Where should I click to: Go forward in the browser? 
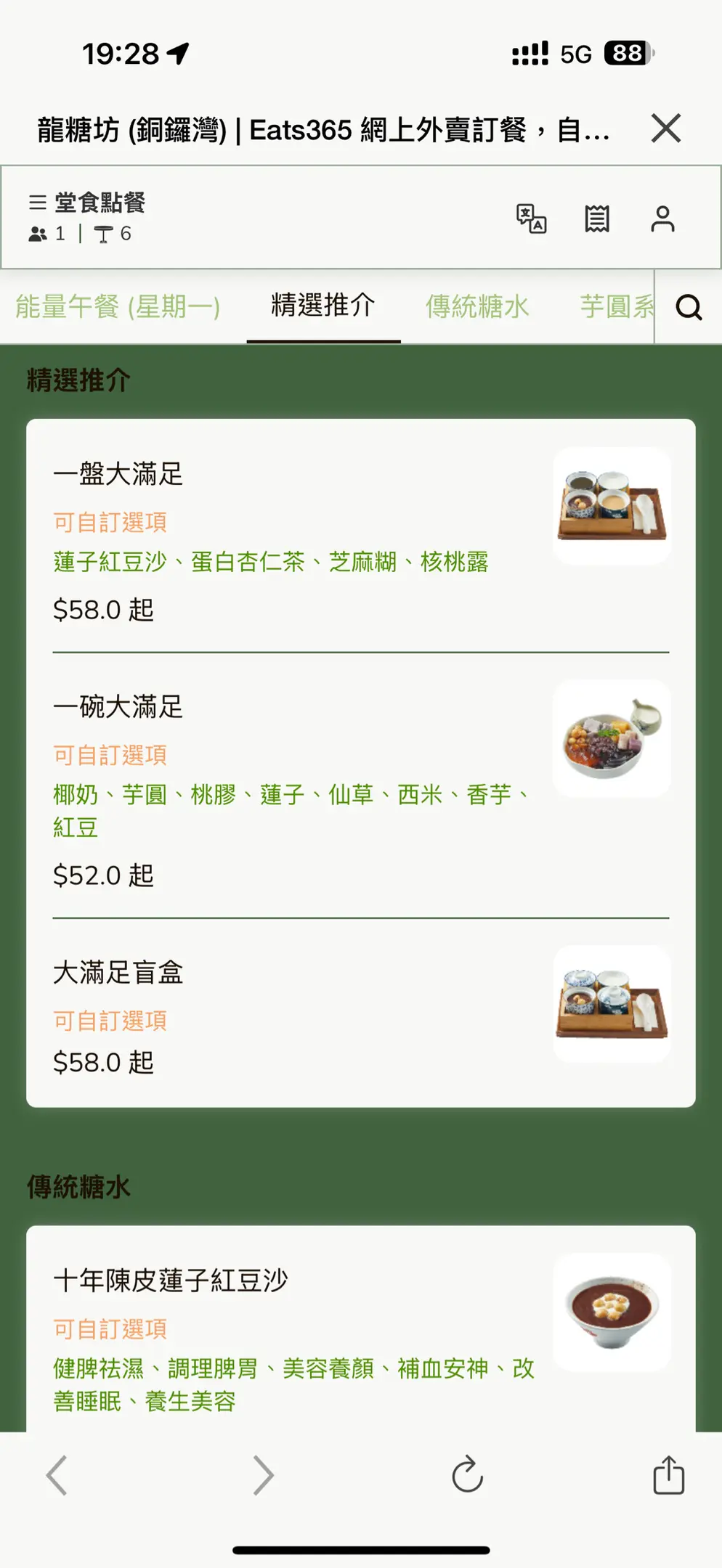pos(263,1475)
